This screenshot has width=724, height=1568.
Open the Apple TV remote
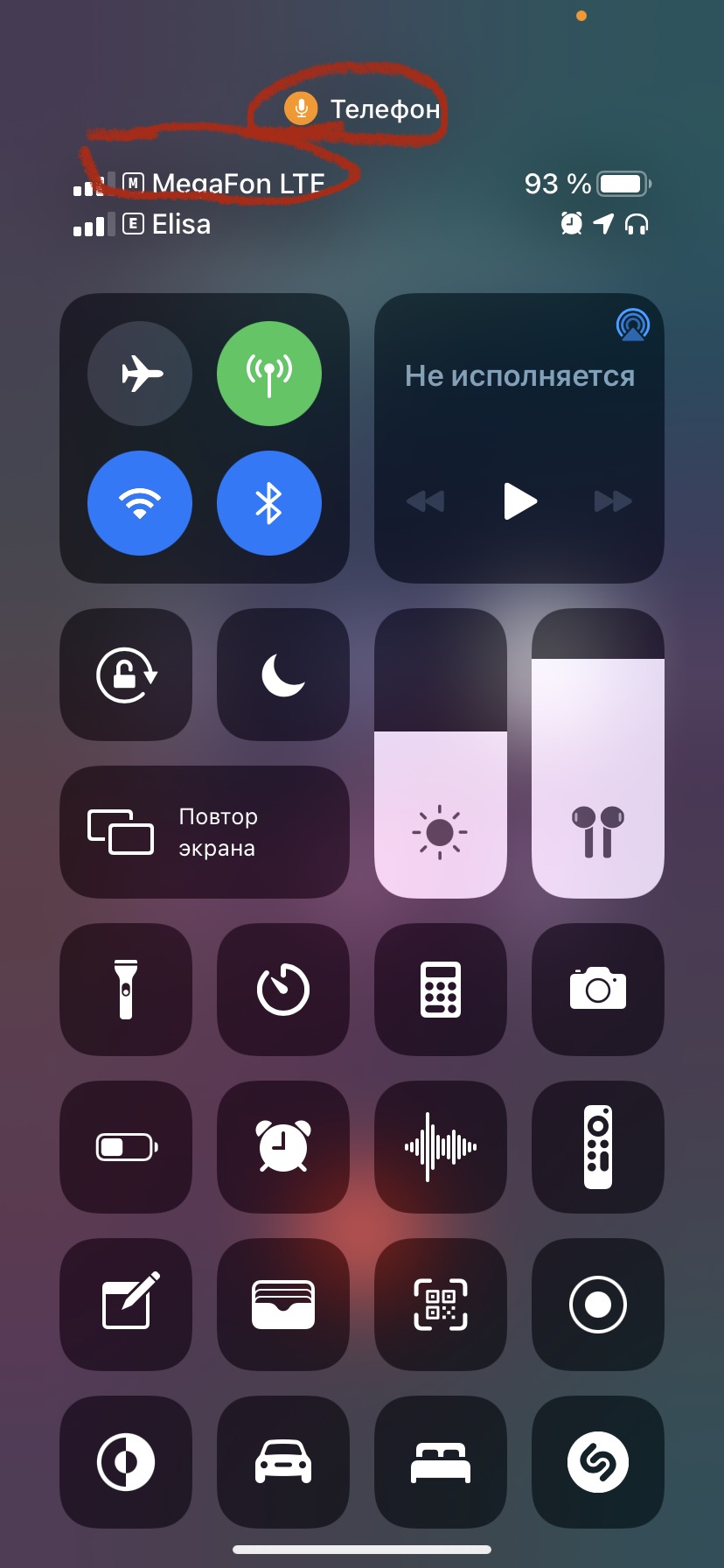coord(598,1147)
